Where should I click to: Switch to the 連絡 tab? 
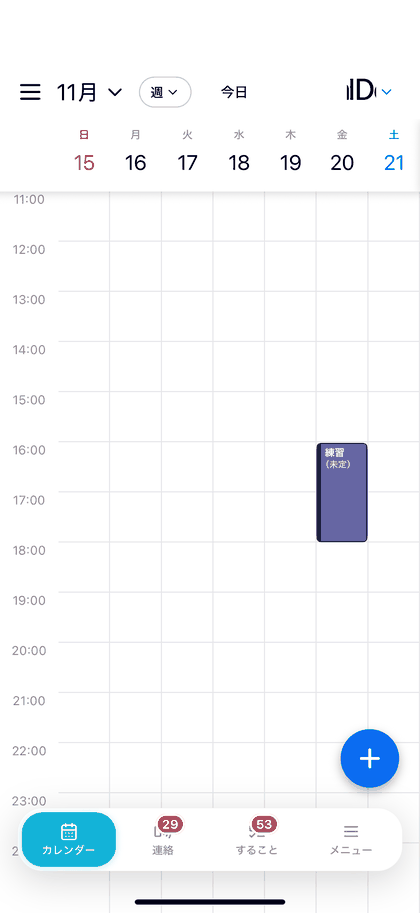pos(163,840)
